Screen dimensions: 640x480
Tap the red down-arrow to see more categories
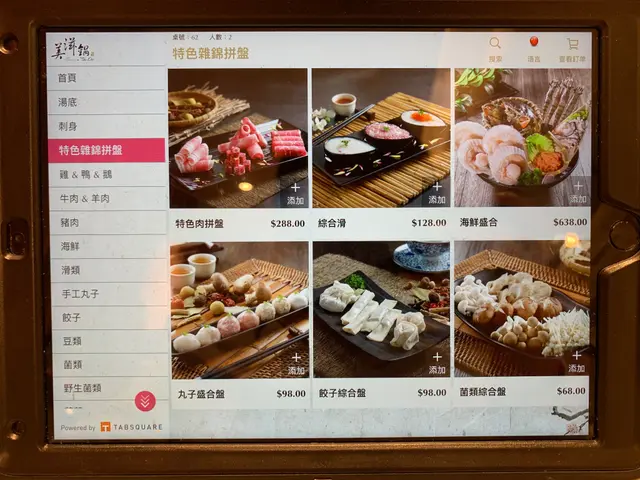[145, 401]
